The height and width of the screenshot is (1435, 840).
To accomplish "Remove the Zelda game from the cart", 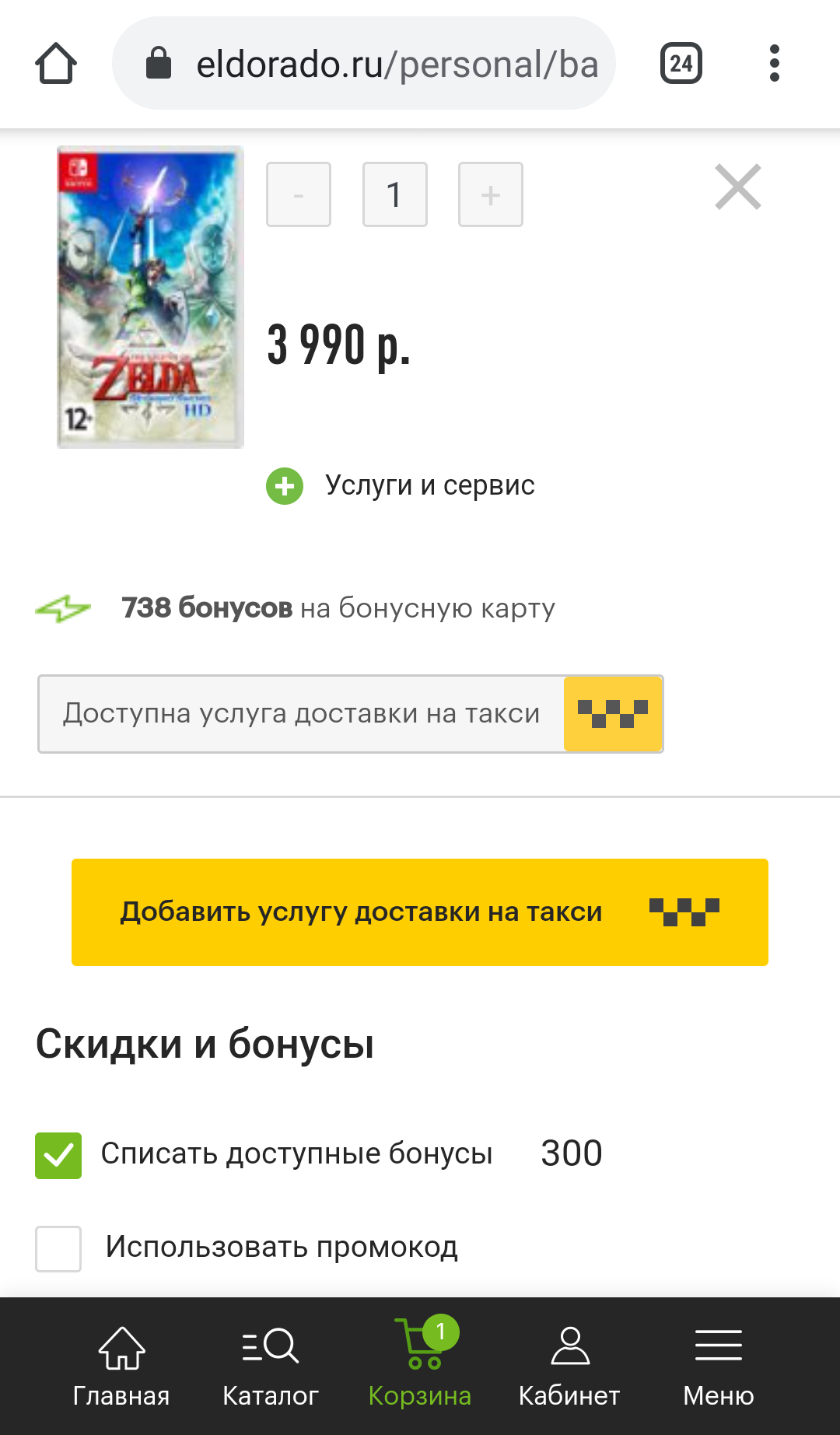I will pos(738,187).
